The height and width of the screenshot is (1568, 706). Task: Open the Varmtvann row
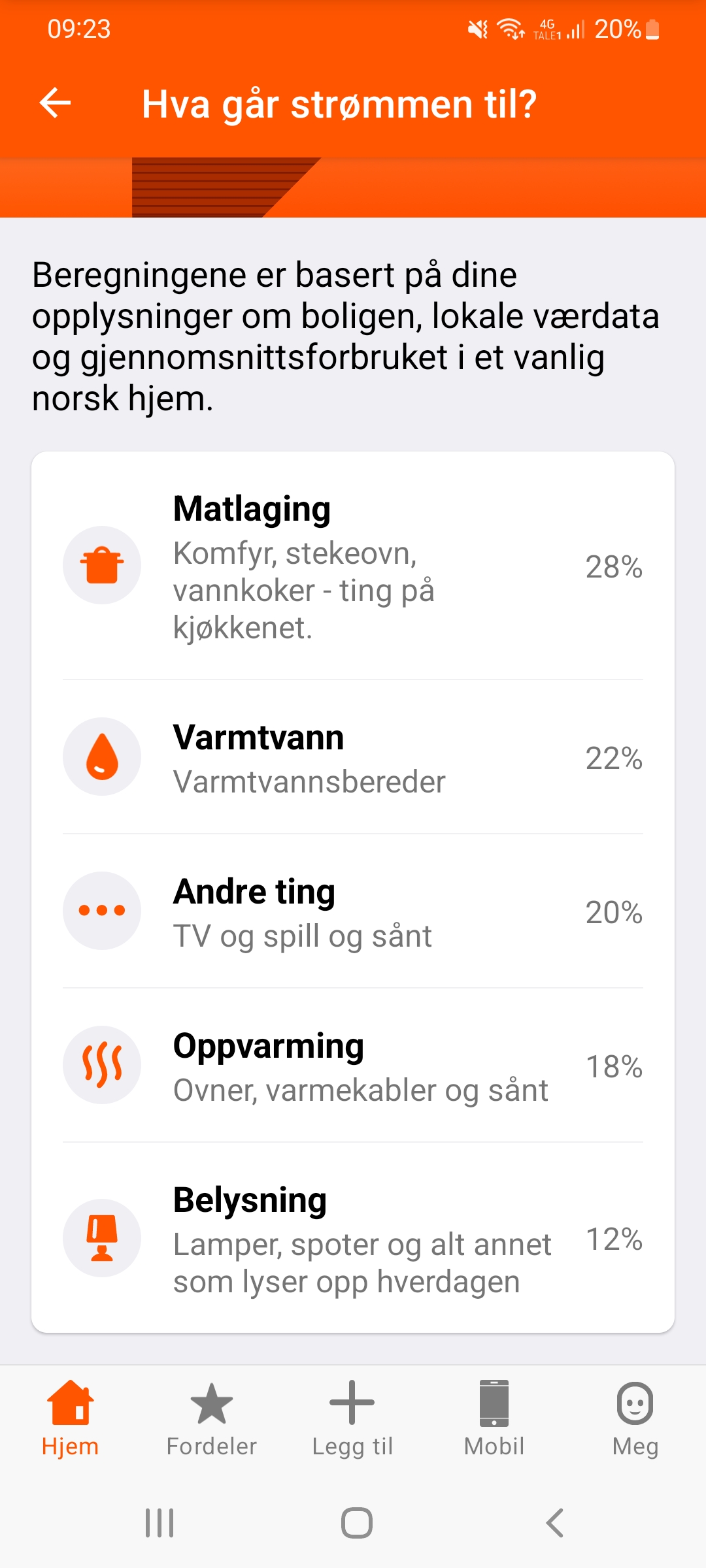pos(353,757)
